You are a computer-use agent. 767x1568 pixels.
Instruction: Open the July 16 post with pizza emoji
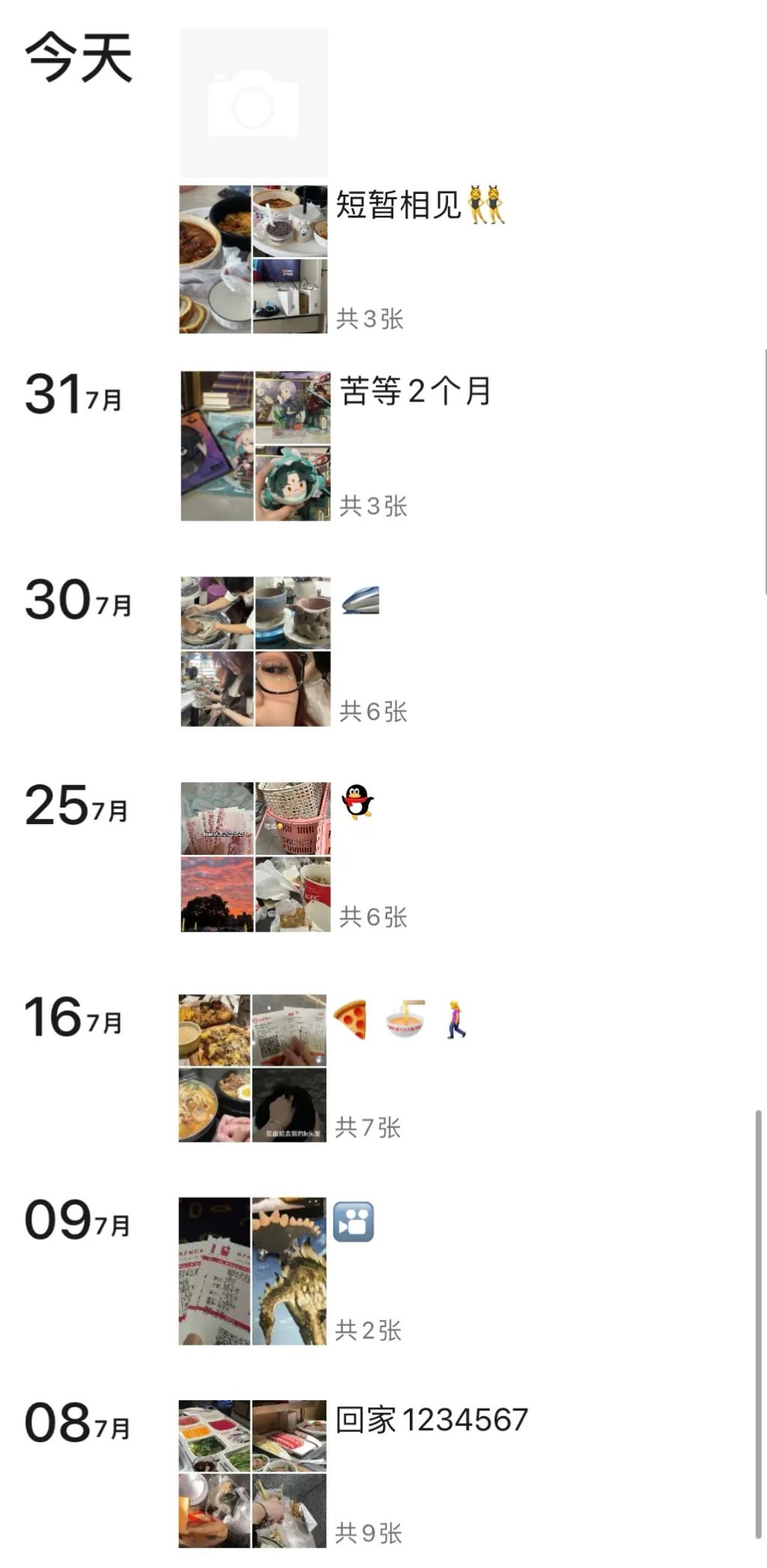(x=252, y=1068)
